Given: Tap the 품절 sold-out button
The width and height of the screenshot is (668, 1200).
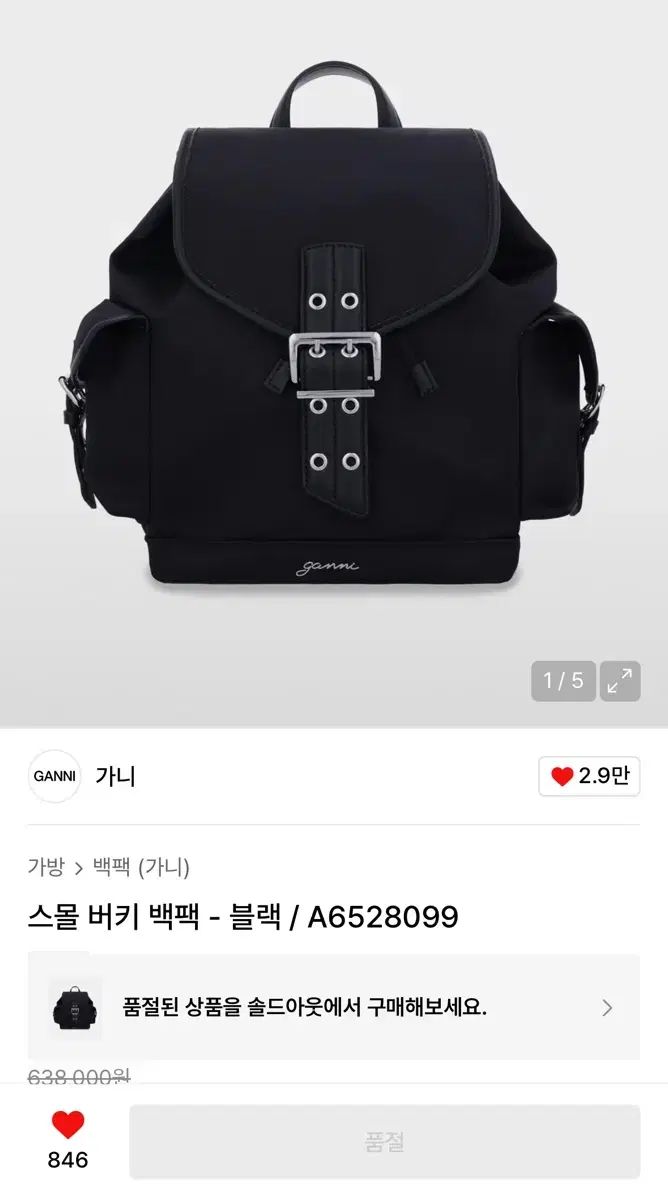Looking at the screenshot, I should point(384,1142).
